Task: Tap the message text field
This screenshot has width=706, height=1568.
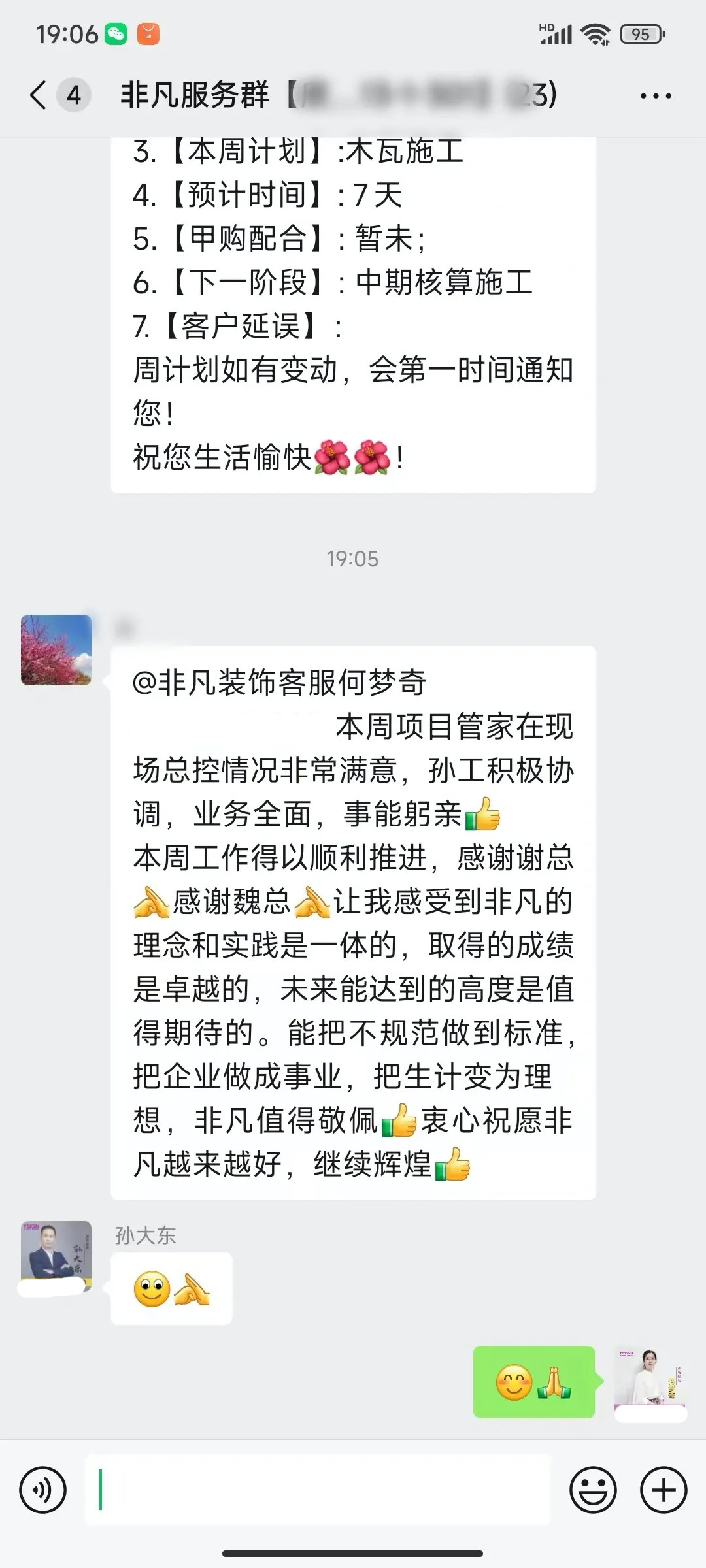Action: tap(318, 1491)
